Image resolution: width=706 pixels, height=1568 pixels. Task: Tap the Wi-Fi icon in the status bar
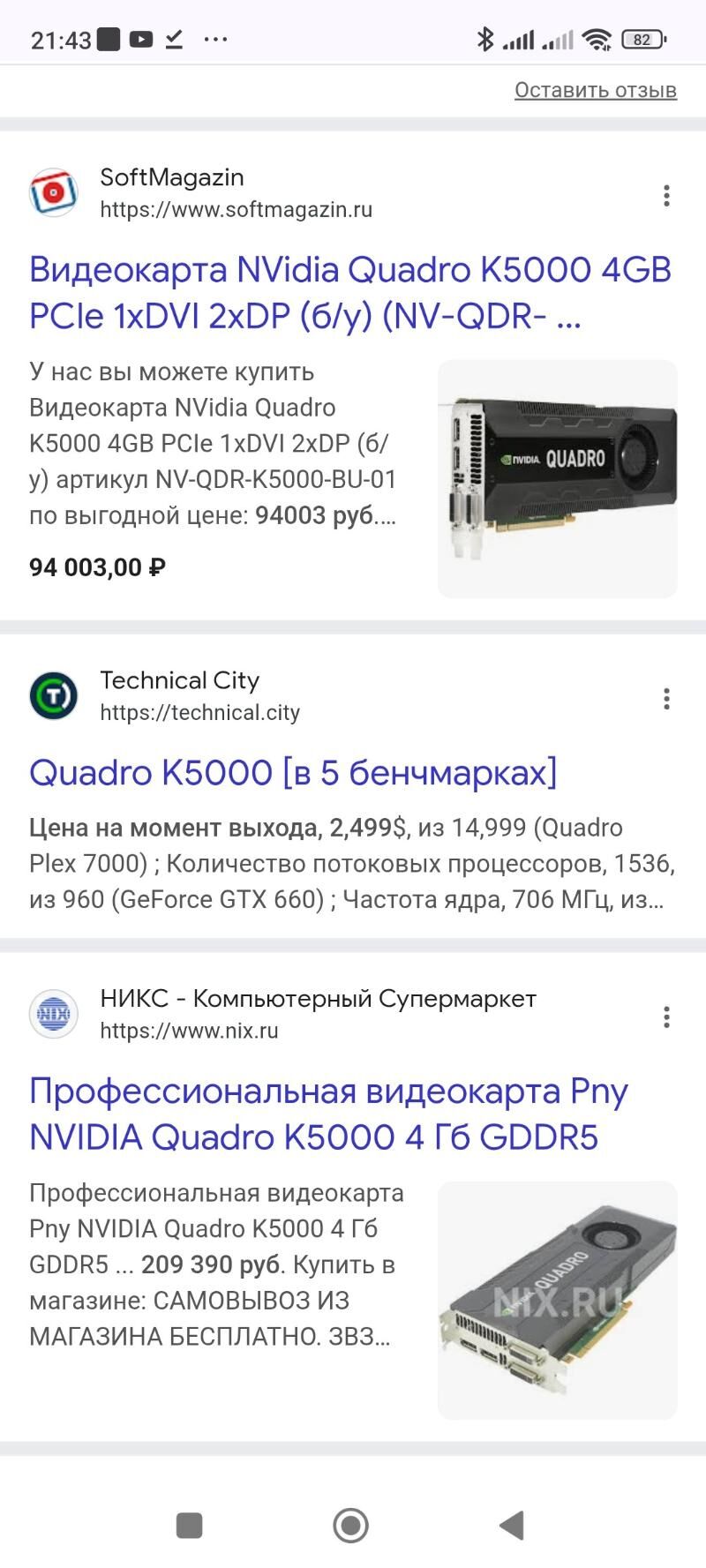[597, 40]
